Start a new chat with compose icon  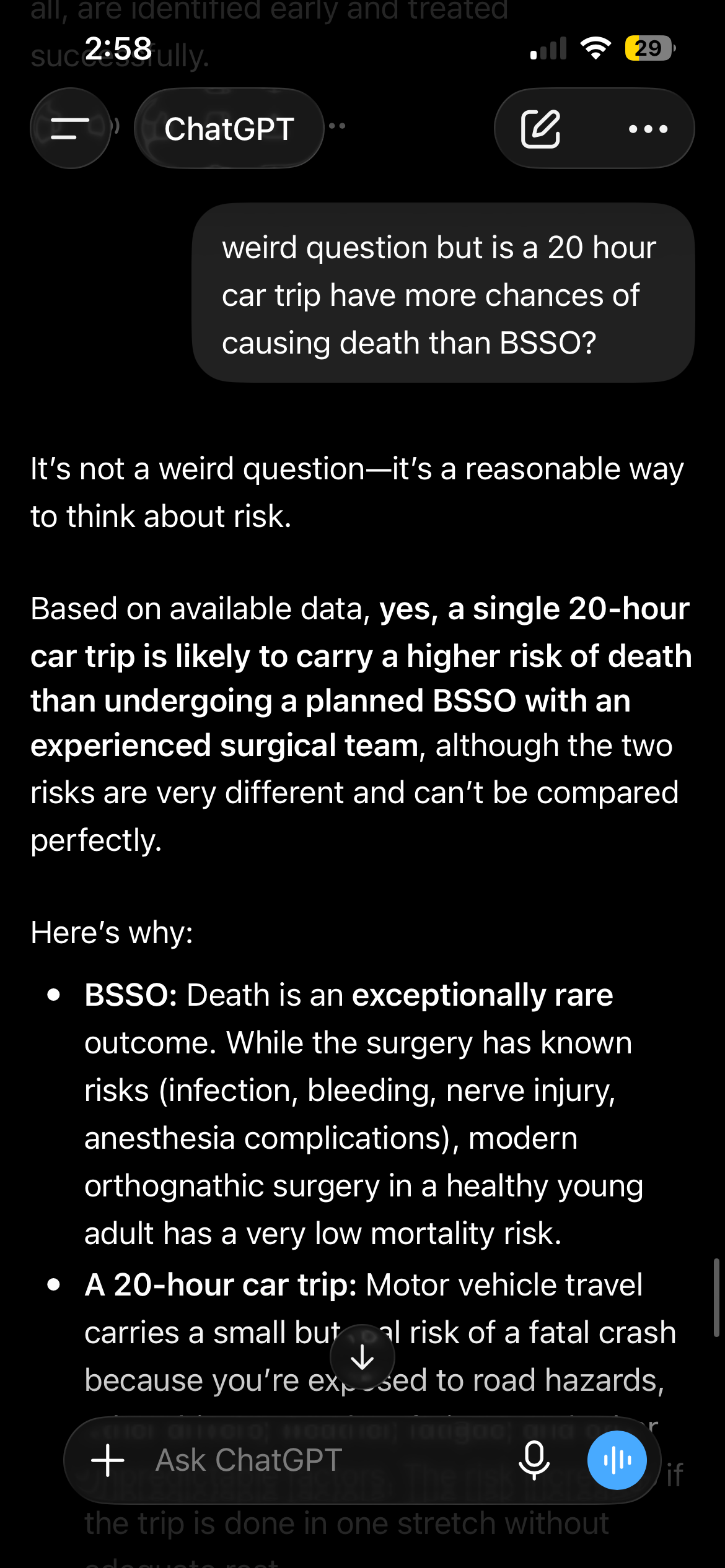click(x=540, y=129)
